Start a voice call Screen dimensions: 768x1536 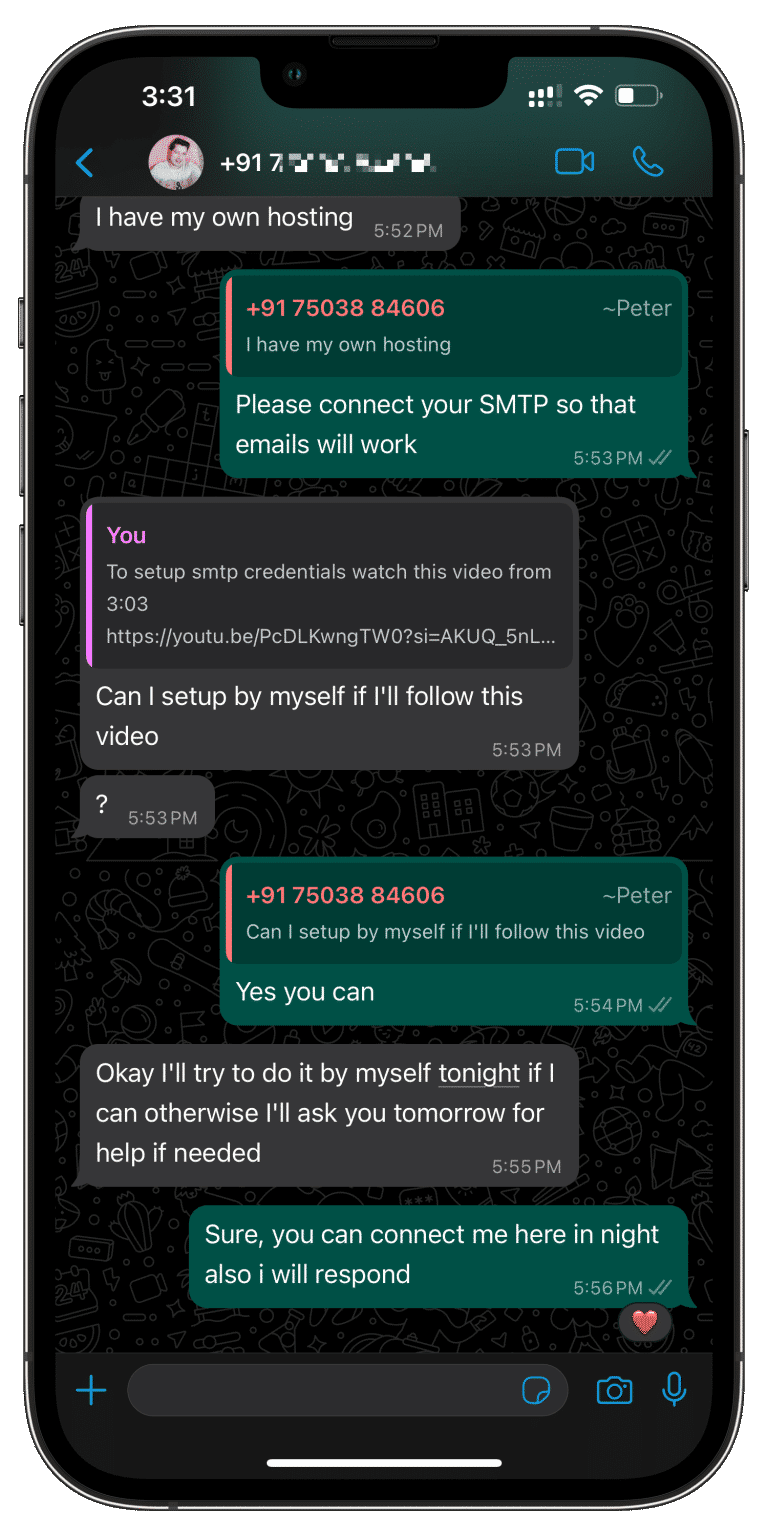[648, 162]
